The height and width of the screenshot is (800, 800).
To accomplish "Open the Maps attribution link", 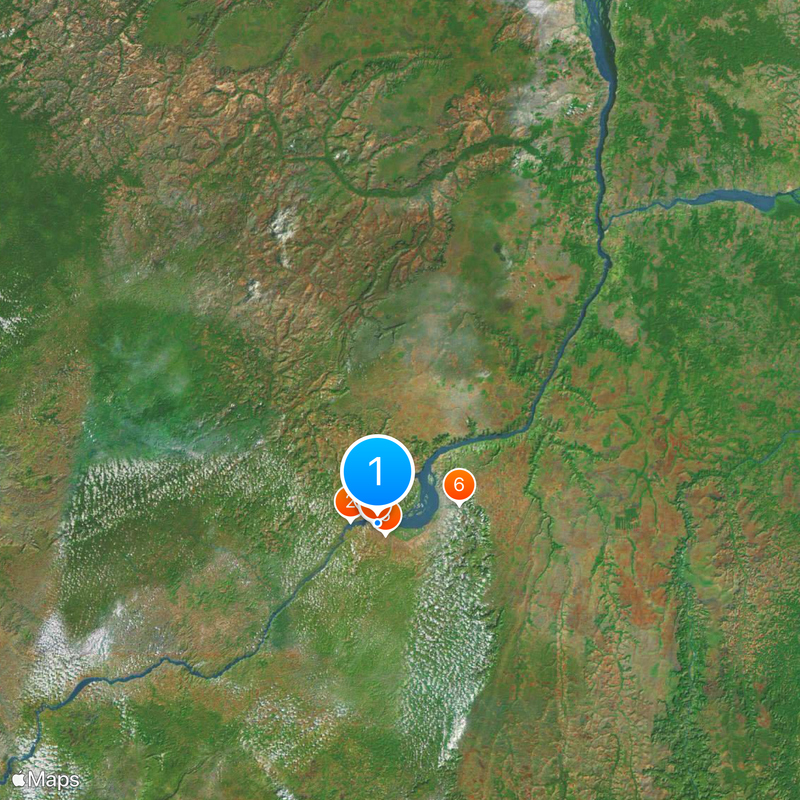I will click(x=46, y=778).
